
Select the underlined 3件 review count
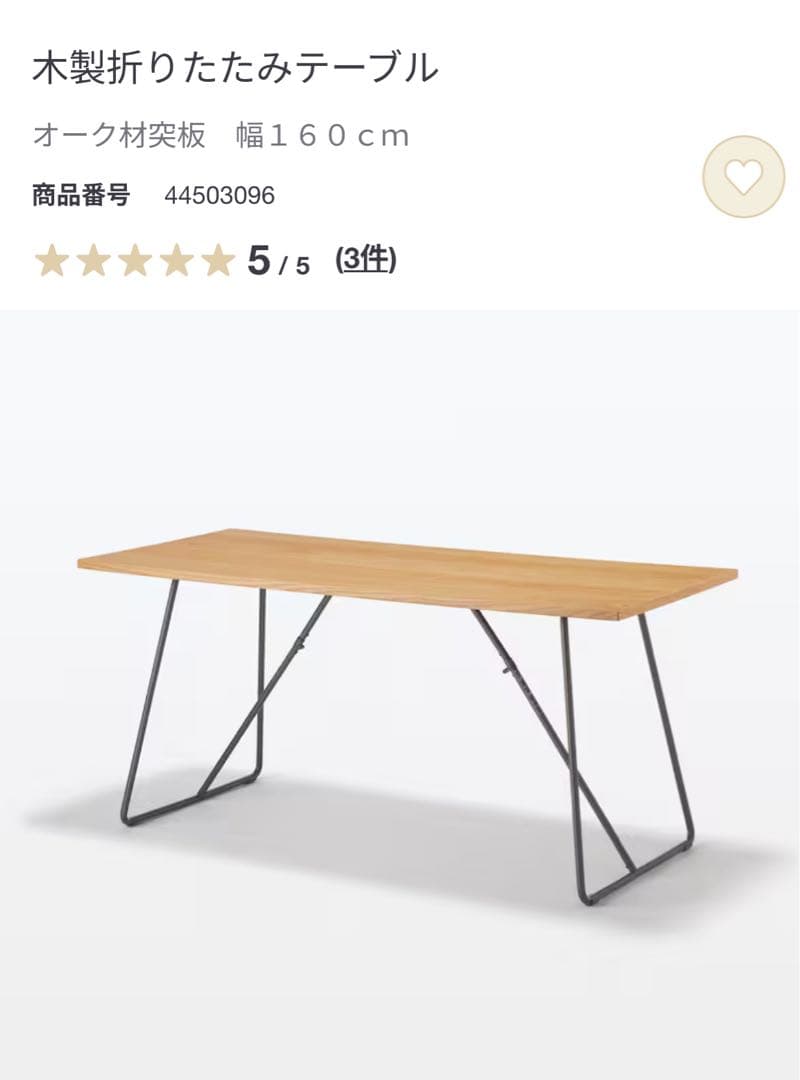click(367, 260)
